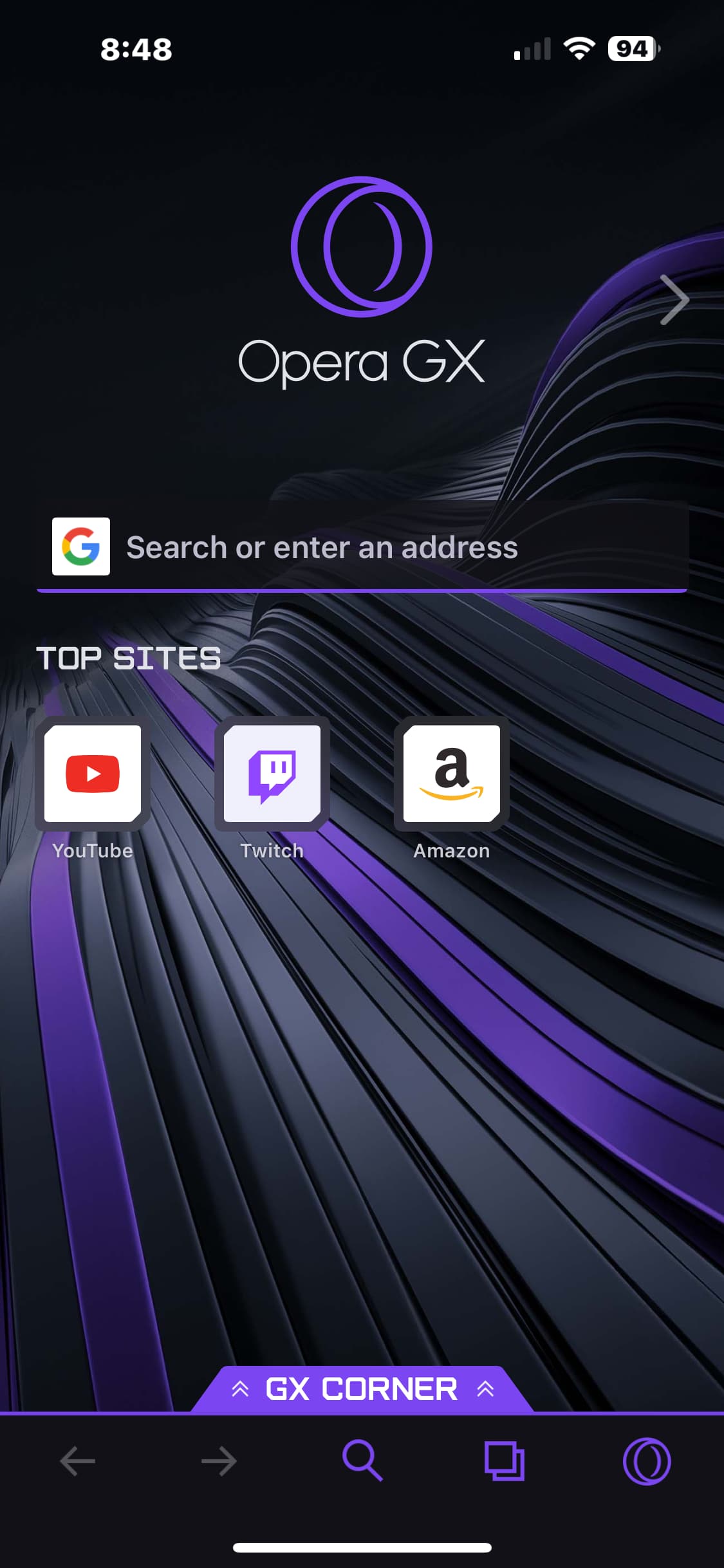Open the Opera GX main menu
The height and width of the screenshot is (1568, 724).
click(647, 1461)
